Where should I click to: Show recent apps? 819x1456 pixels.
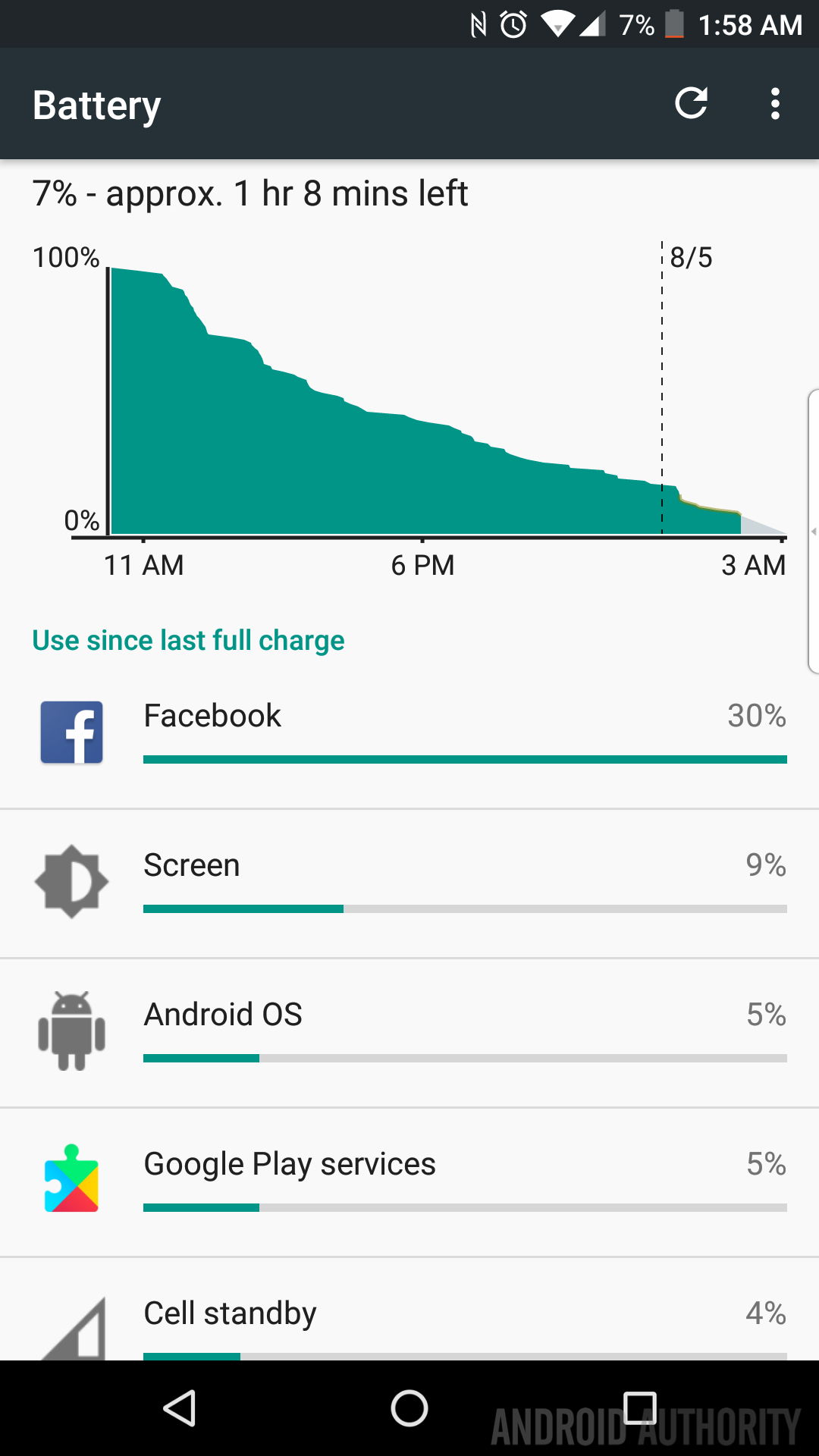639,1408
